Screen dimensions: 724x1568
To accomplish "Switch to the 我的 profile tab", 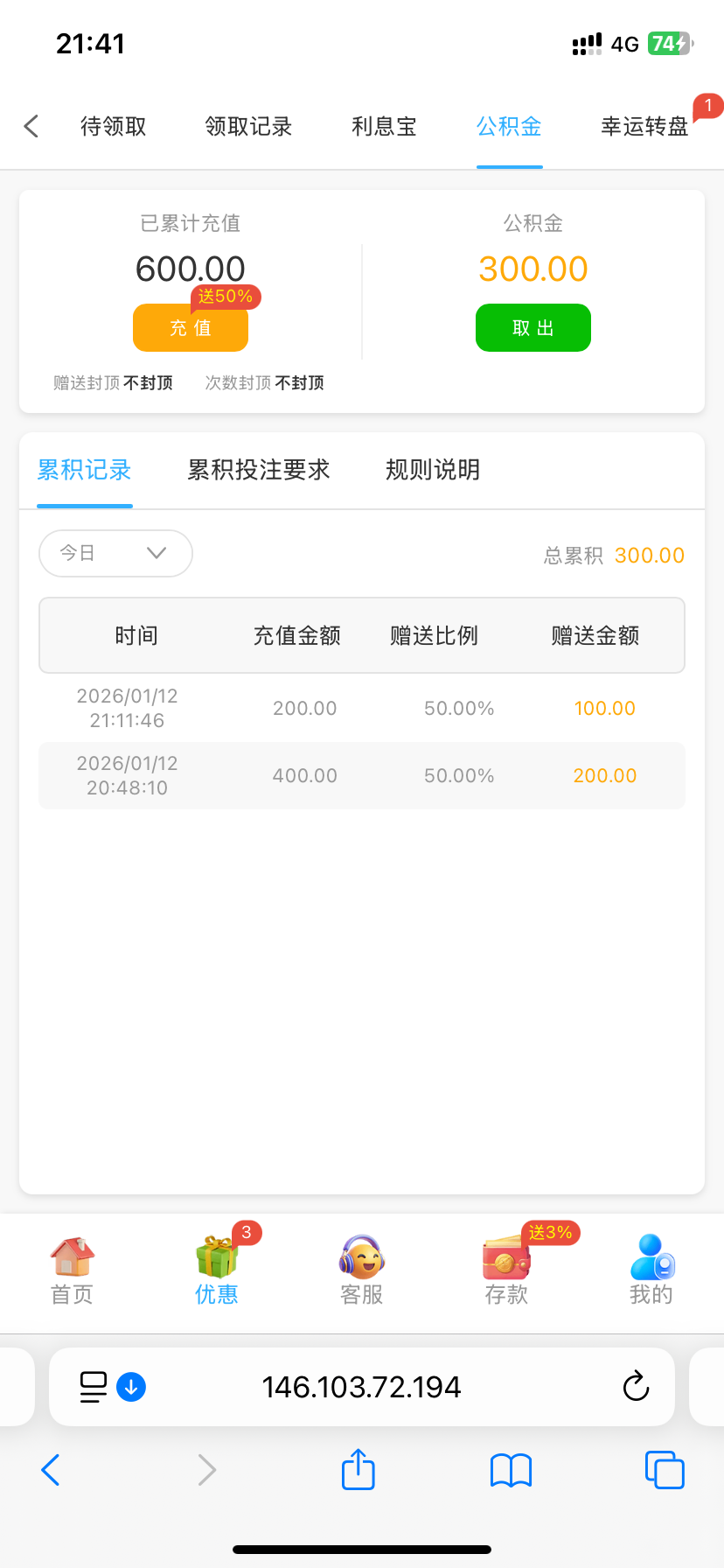I will [x=651, y=1270].
